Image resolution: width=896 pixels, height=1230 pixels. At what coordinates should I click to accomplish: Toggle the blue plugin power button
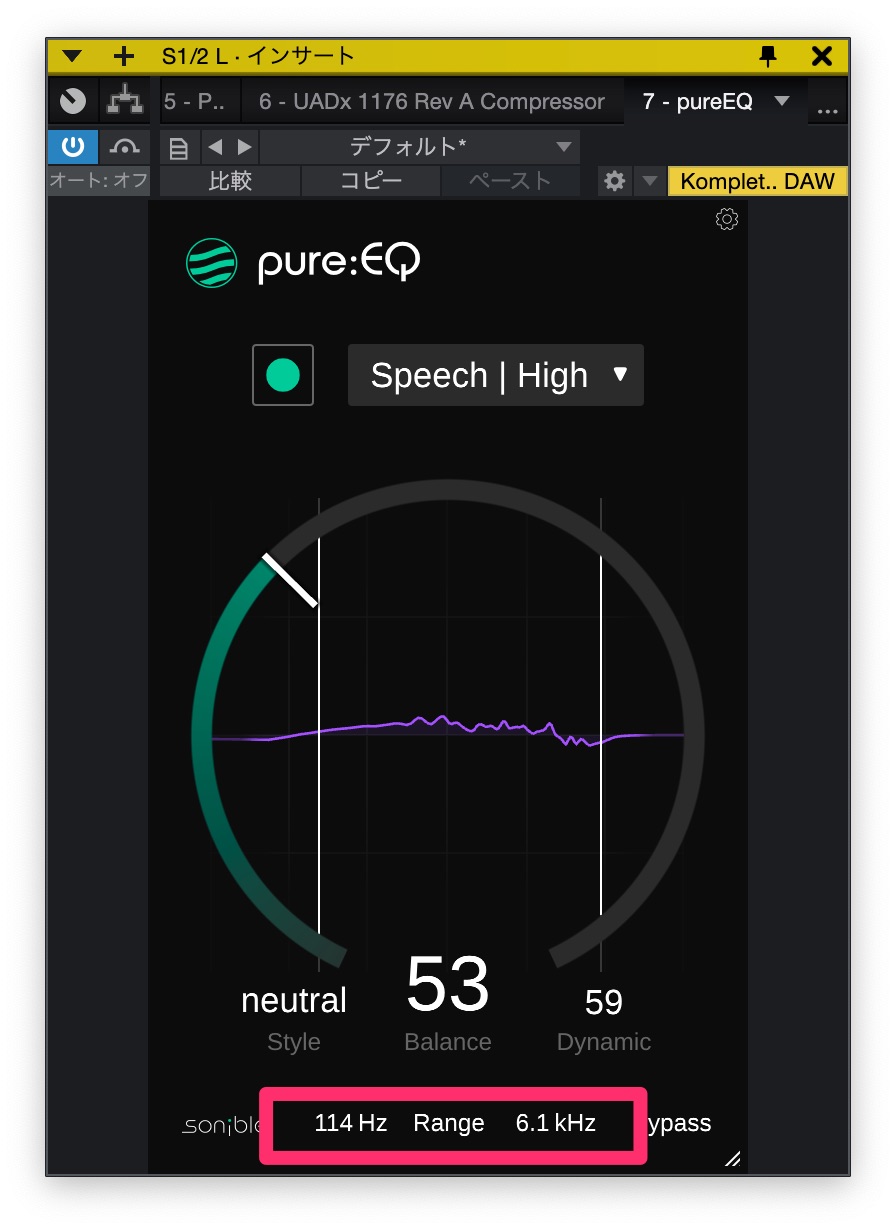pos(73,147)
